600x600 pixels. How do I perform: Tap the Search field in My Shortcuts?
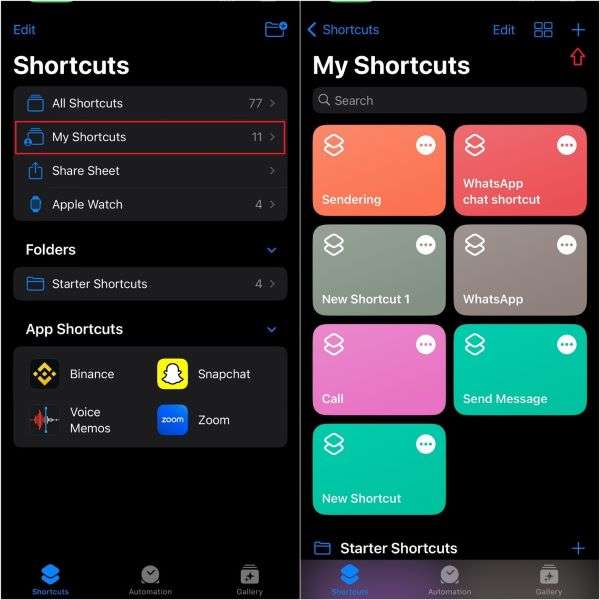(449, 100)
